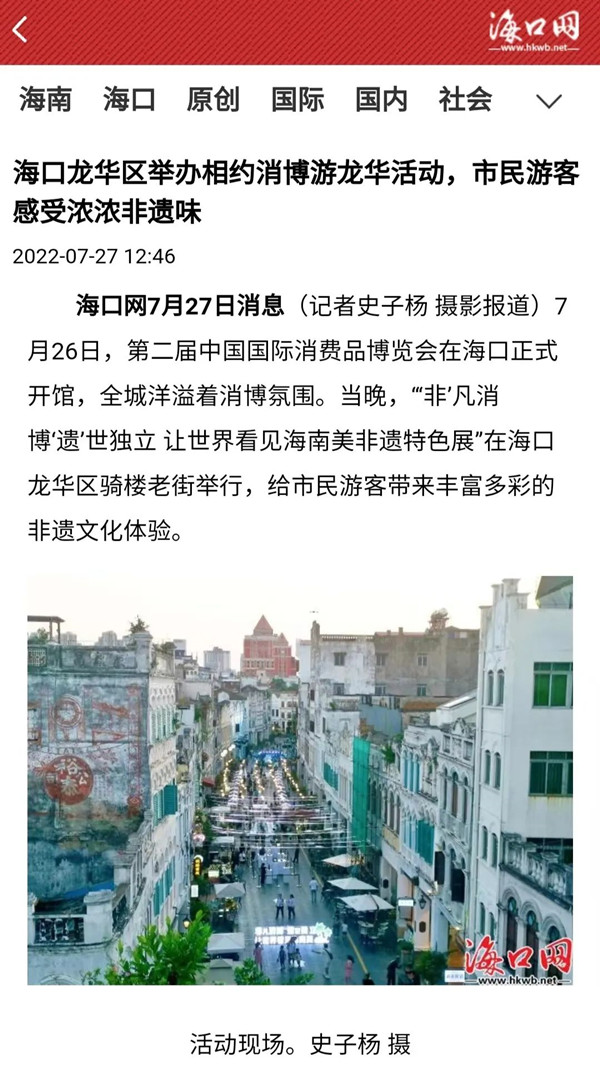
Task: Switch to the 国内 tab
Action: coord(381,99)
